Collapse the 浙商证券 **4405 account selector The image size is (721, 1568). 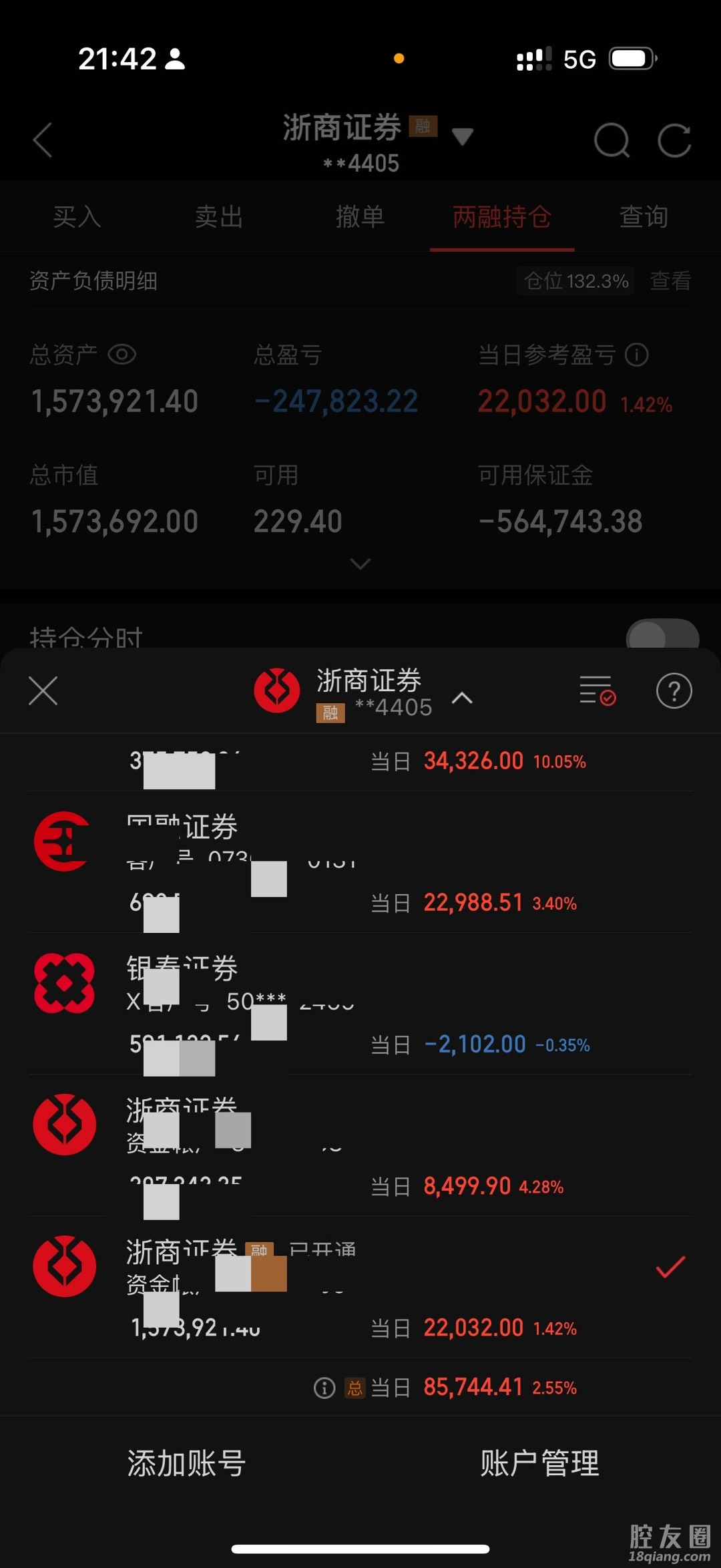point(462,698)
